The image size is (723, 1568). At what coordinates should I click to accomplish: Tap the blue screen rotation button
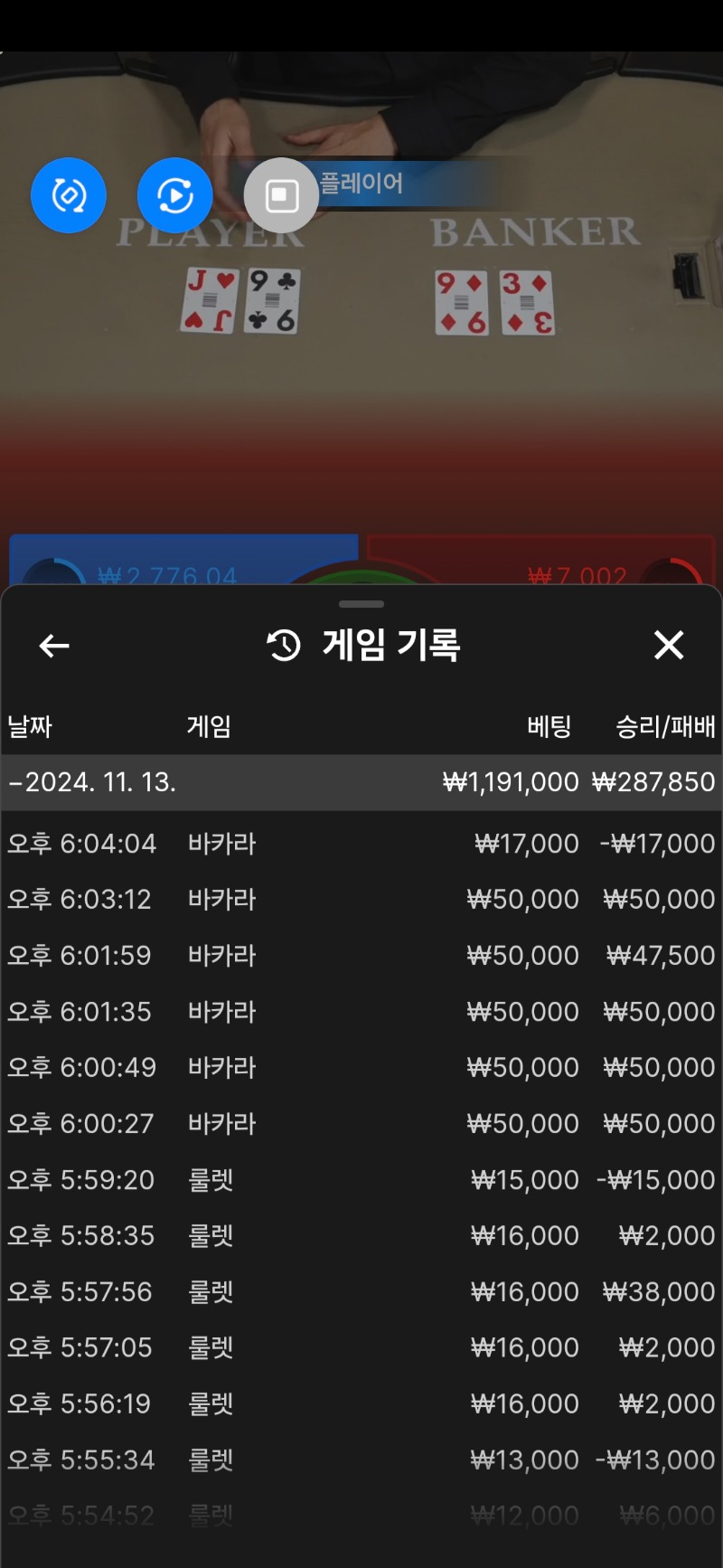click(x=69, y=195)
